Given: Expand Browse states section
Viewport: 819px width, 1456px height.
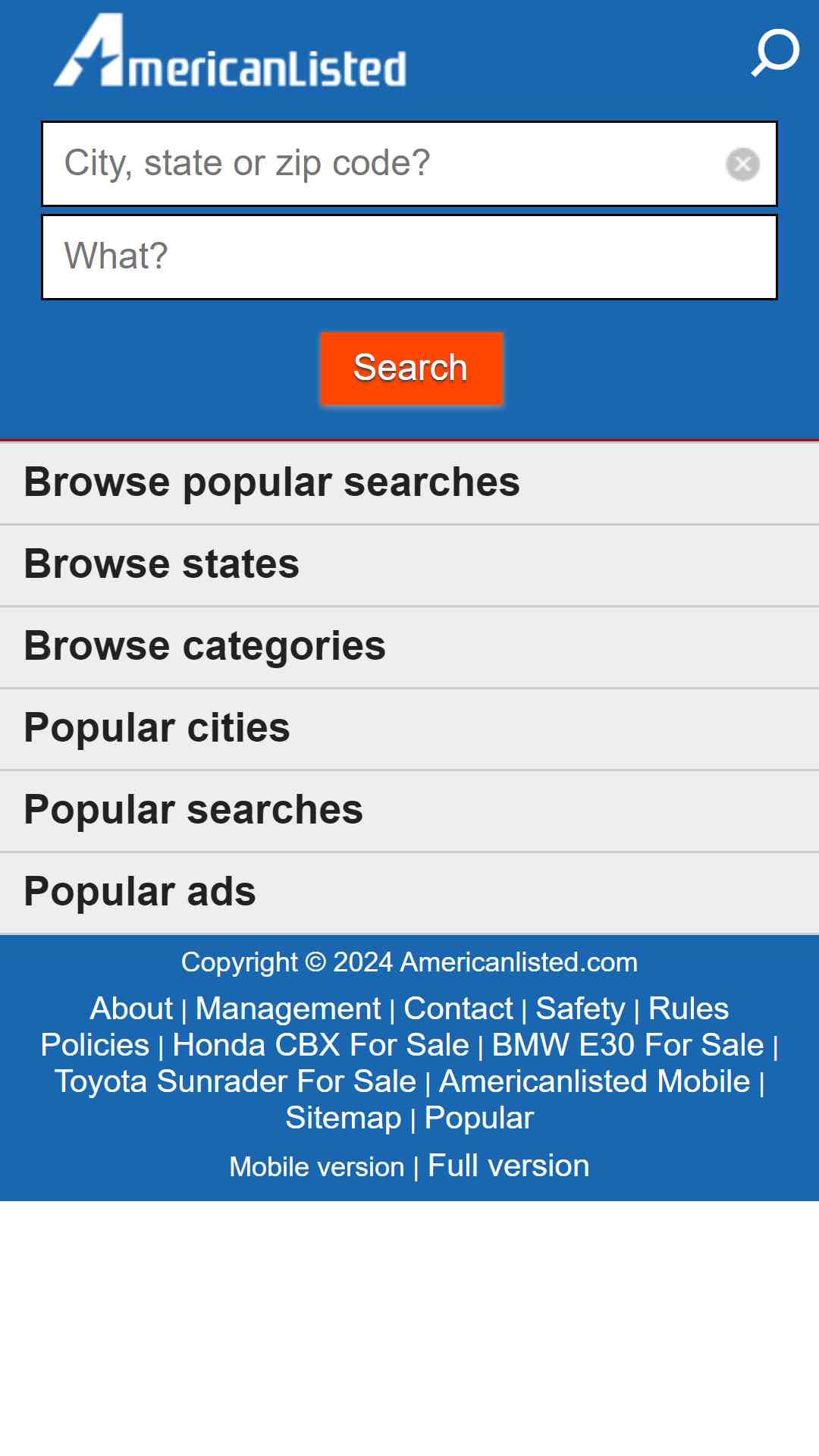Looking at the screenshot, I should click(x=409, y=565).
